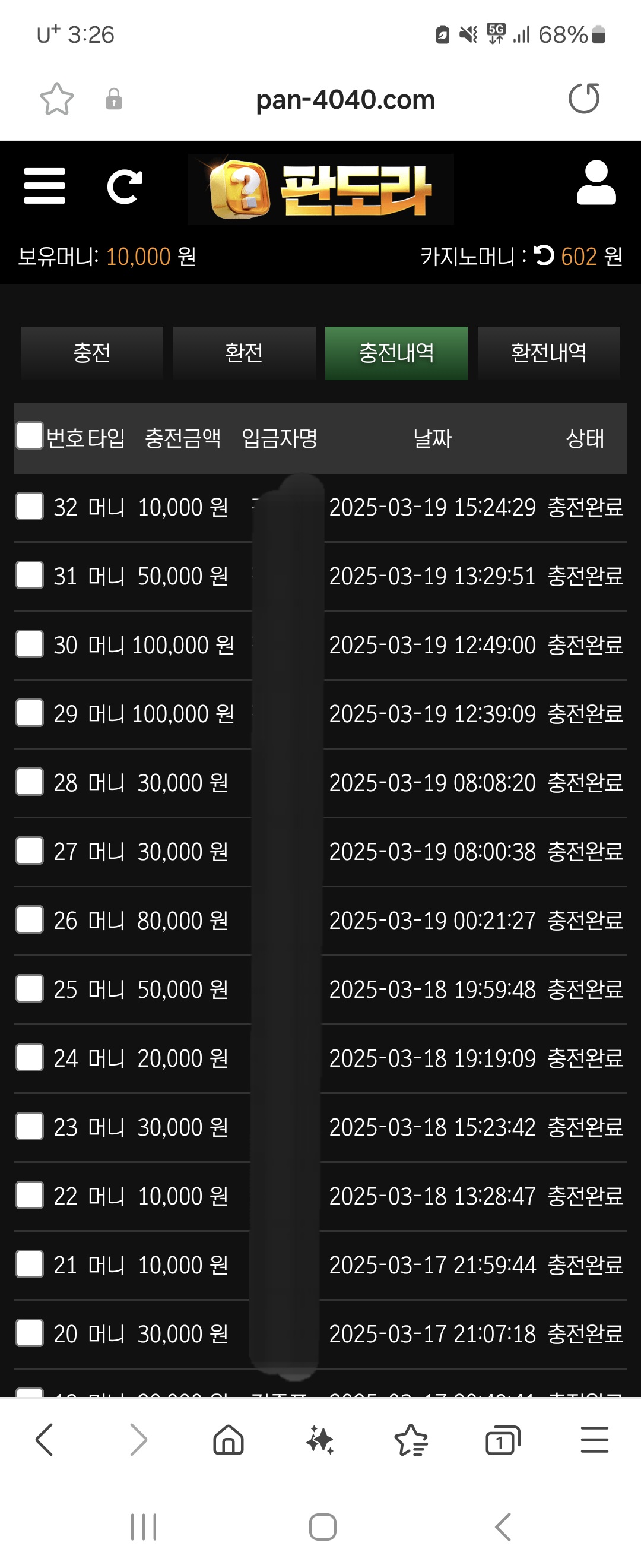Check the box for entry number 32

29,507
